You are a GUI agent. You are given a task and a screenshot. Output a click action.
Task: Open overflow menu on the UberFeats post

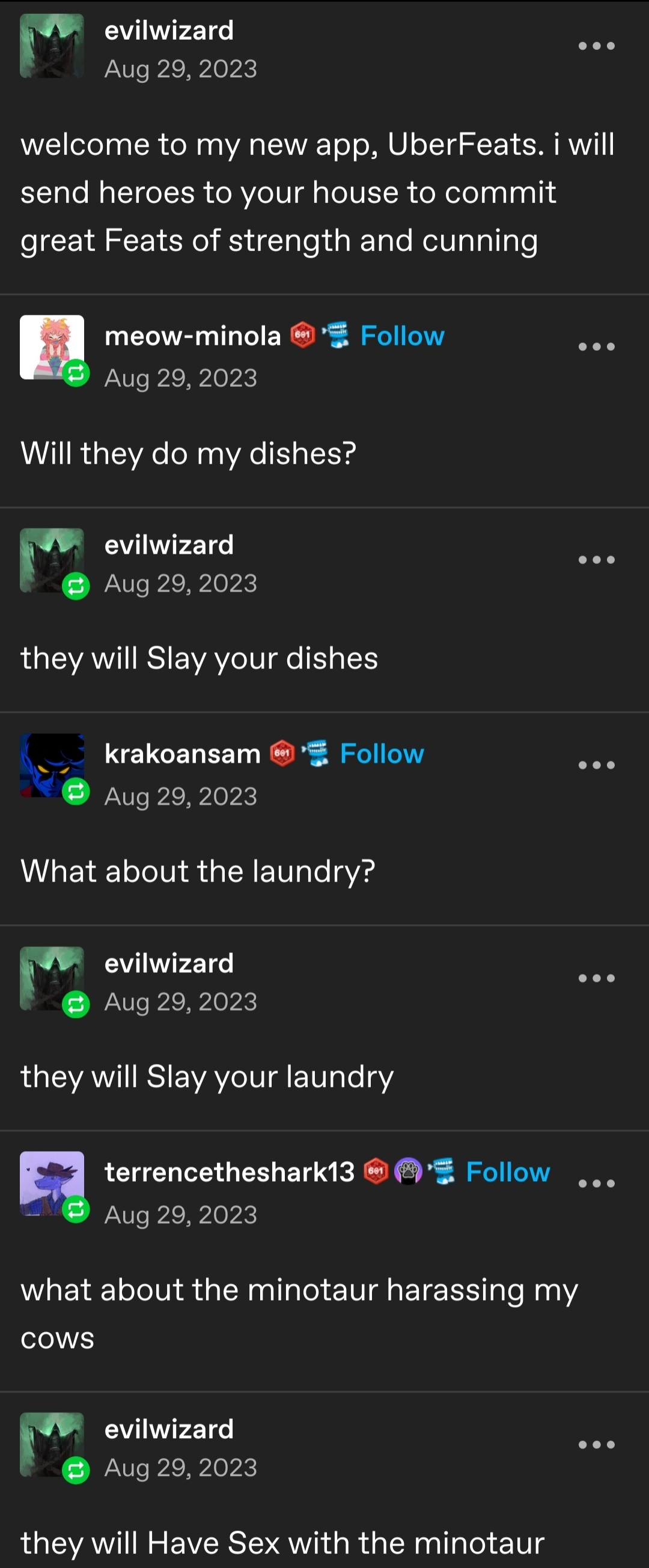pyautogui.click(x=596, y=46)
